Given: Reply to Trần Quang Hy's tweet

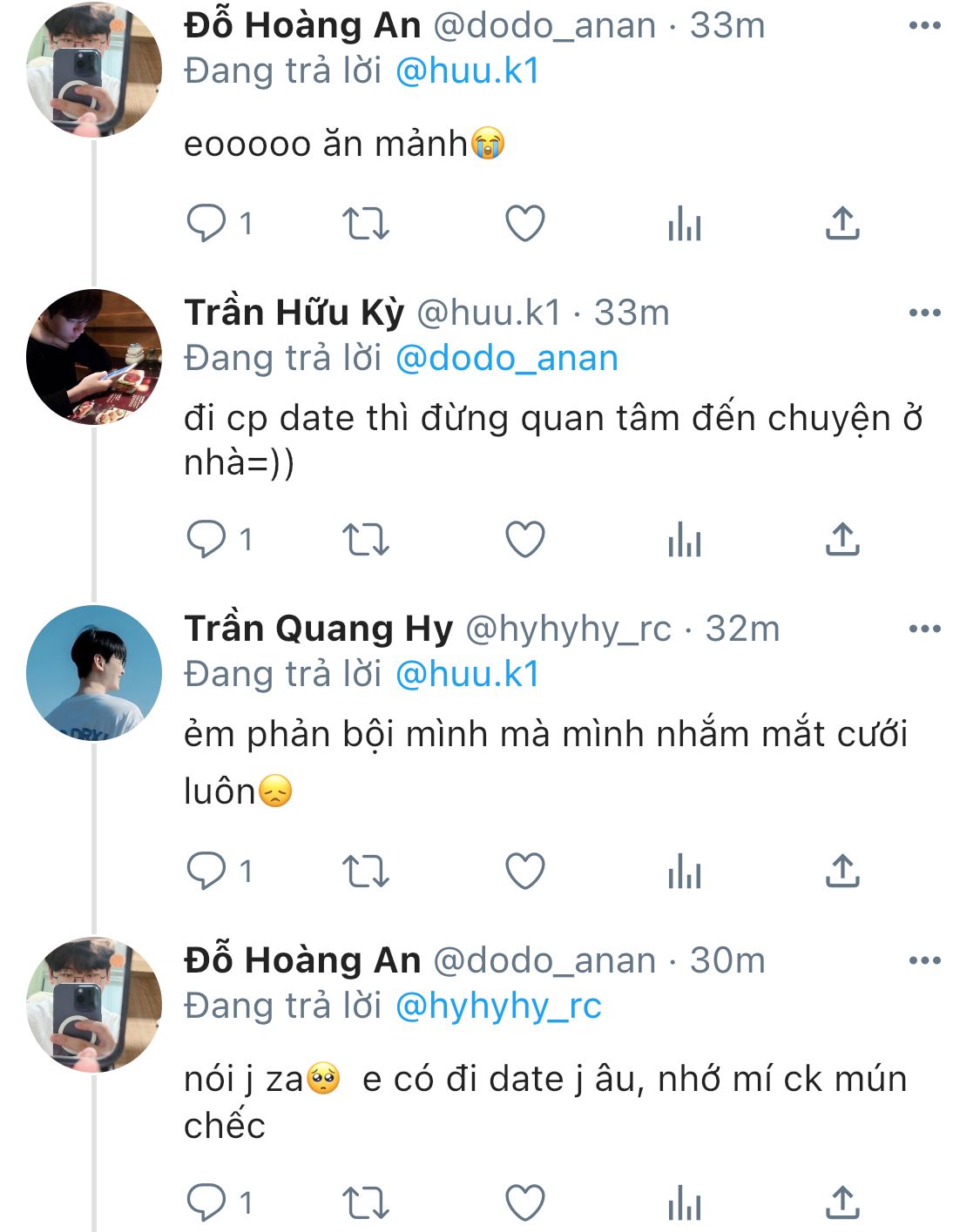Looking at the screenshot, I should click(x=206, y=871).
